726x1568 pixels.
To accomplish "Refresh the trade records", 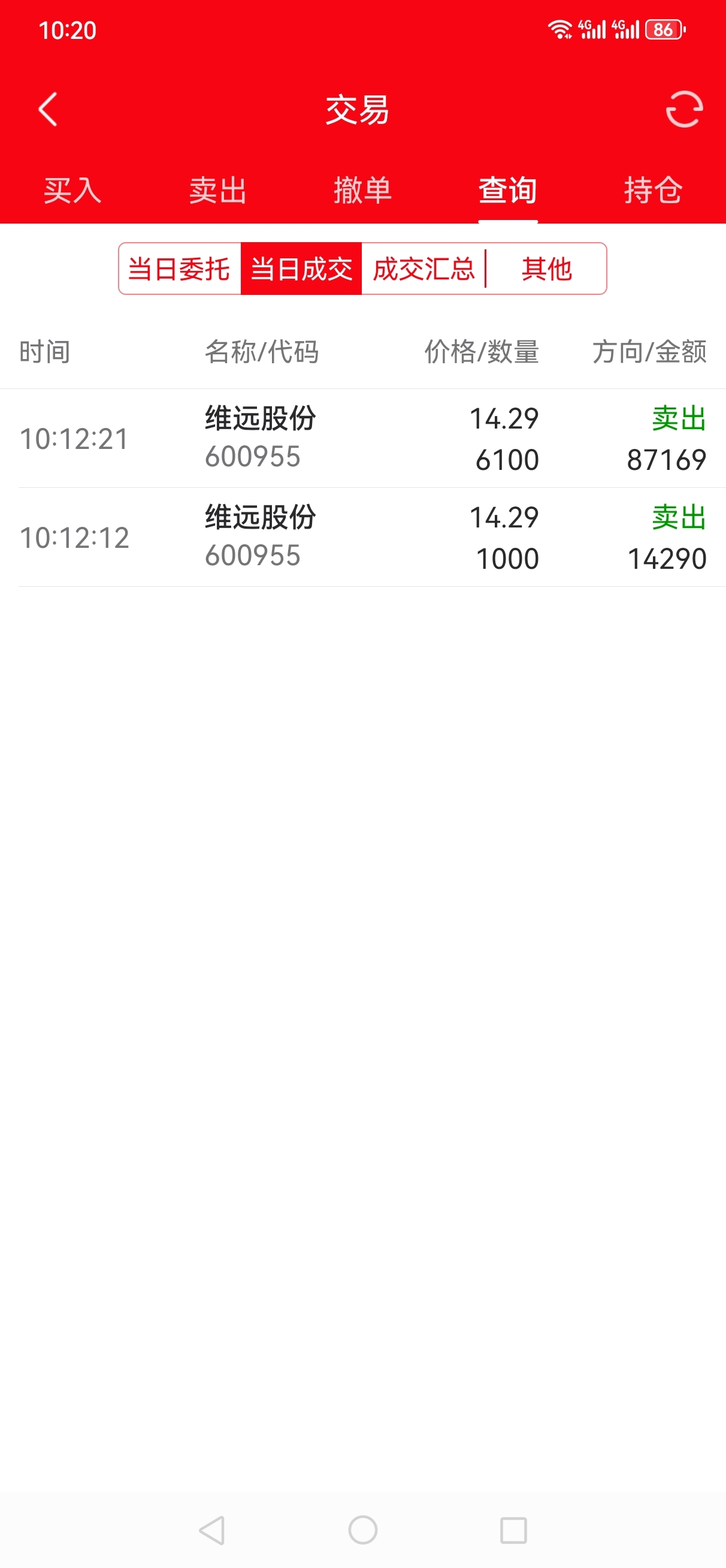I will point(684,110).
